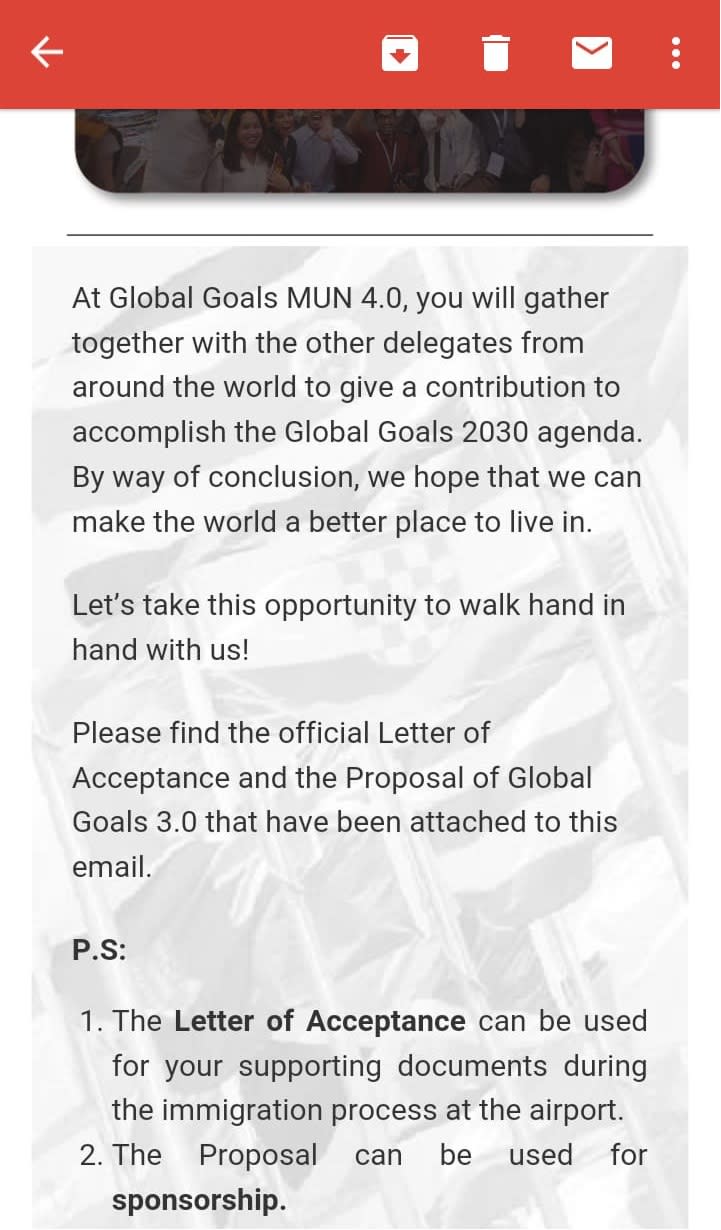This screenshot has width=721, height=1230.
Task: Delete this email with the trash icon
Action: point(495,53)
